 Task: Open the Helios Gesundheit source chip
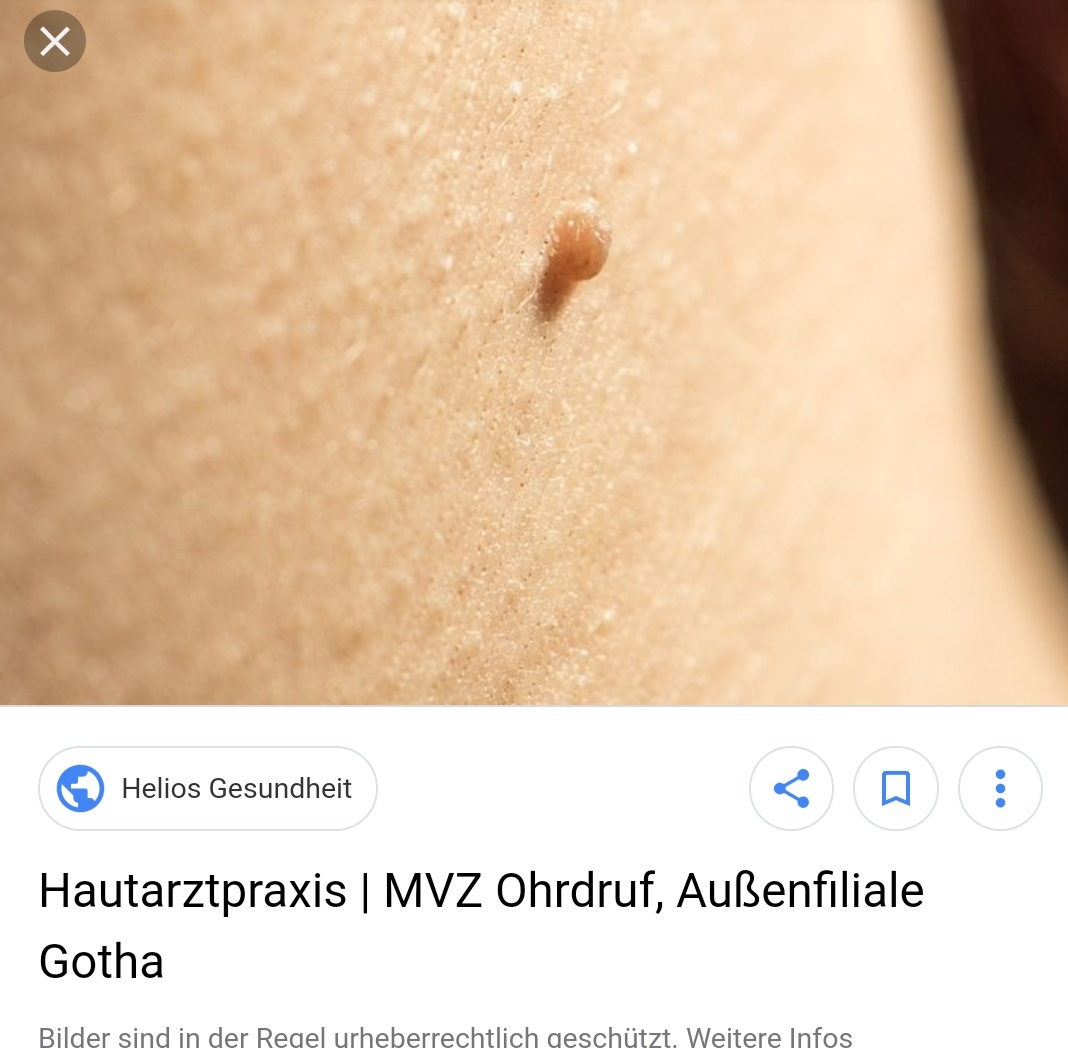click(x=208, y=789)
